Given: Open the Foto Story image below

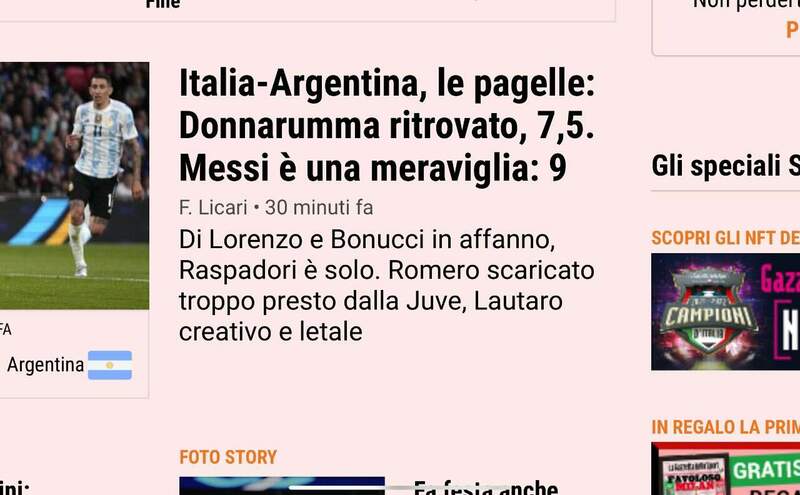Looking at the screenshot, I should [x=282, y=485].
